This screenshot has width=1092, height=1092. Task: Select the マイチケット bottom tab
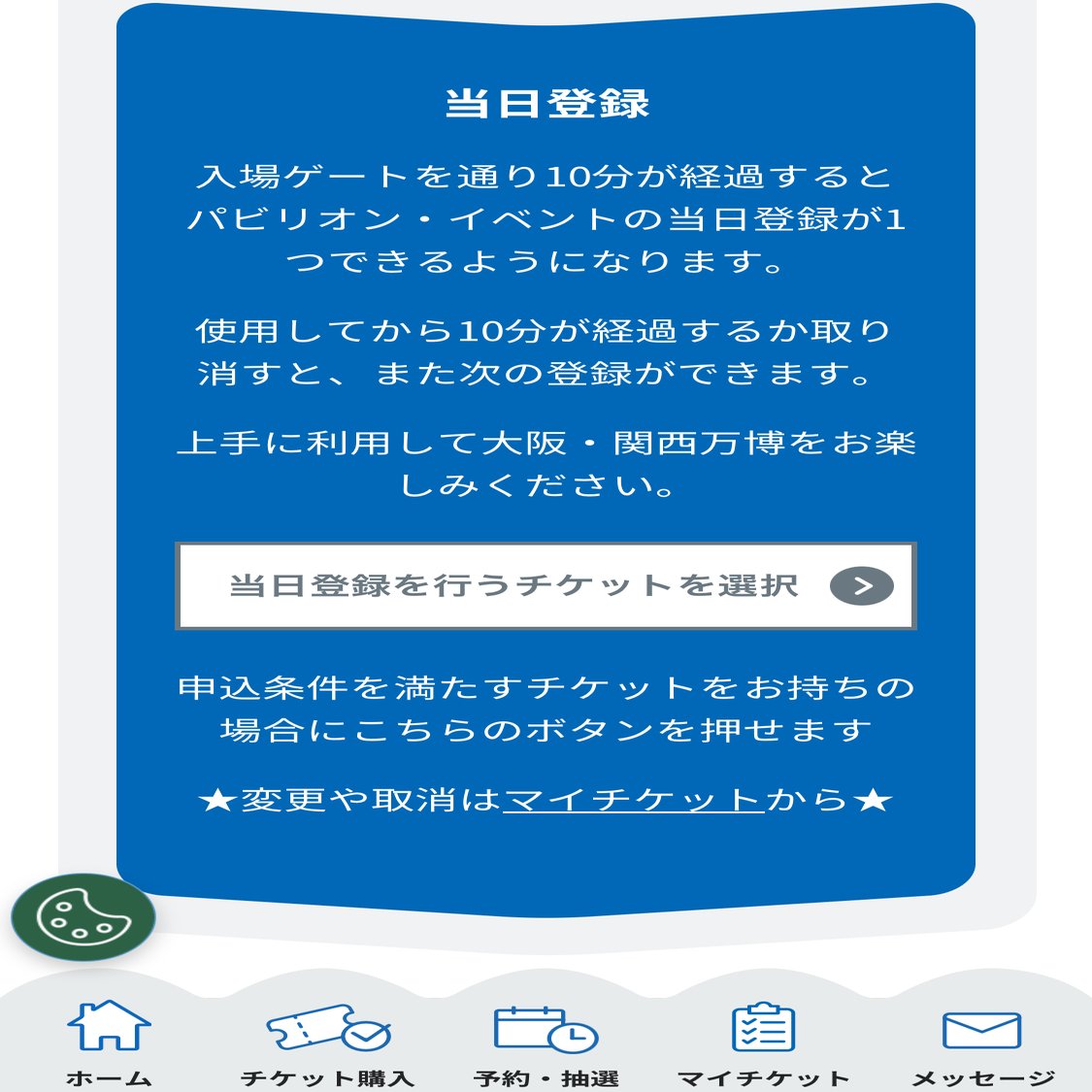click(763, 1043)
